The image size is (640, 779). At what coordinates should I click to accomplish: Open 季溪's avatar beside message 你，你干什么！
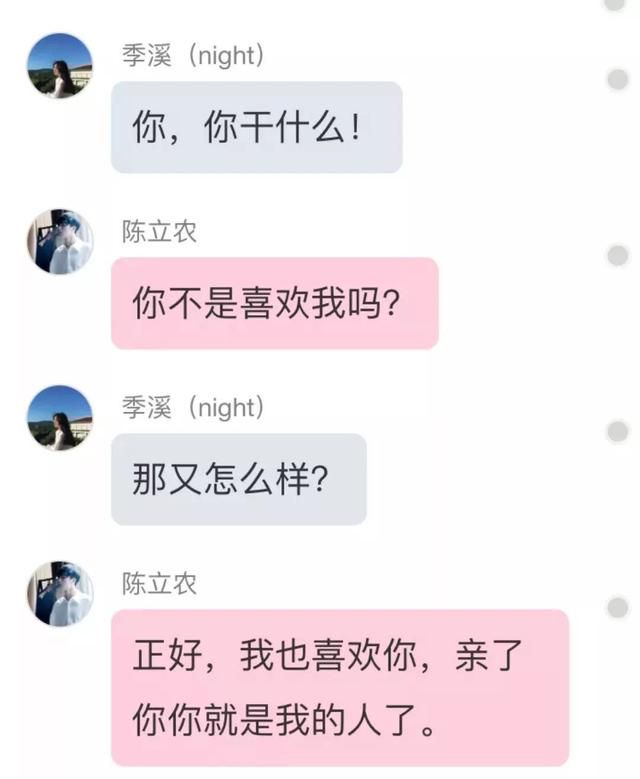pos(60,66)
